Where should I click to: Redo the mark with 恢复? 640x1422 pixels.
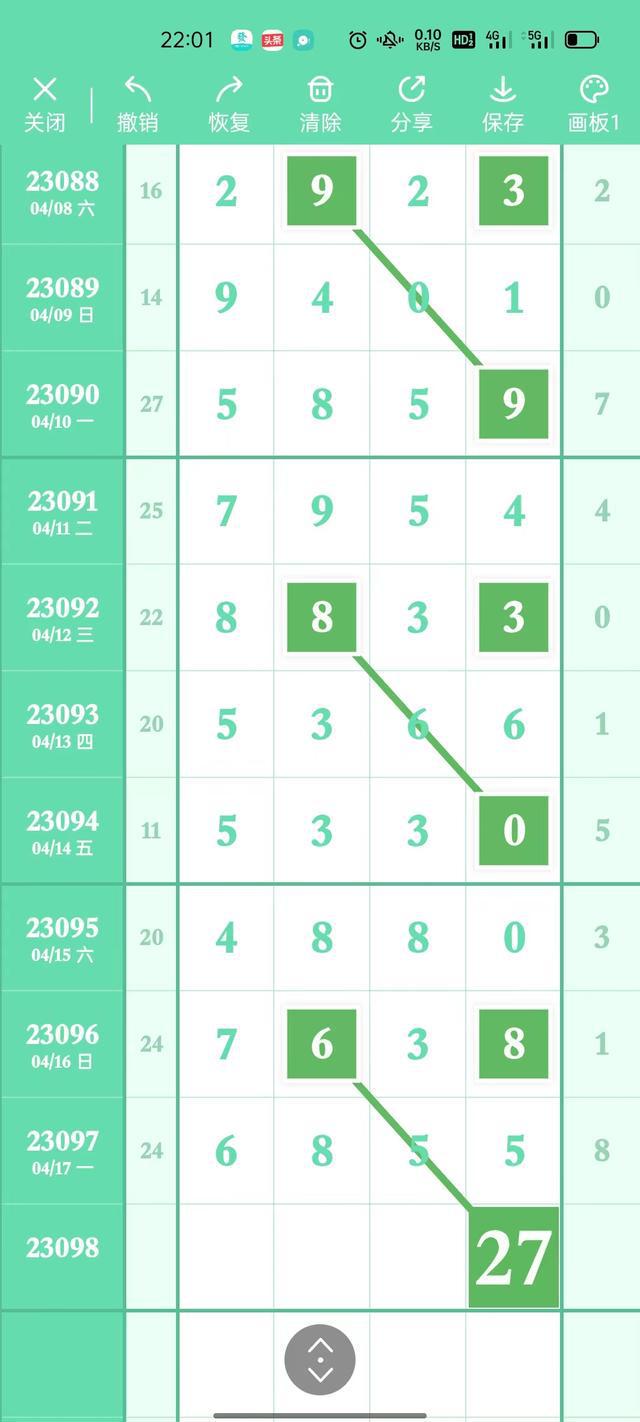coord(229,104)
